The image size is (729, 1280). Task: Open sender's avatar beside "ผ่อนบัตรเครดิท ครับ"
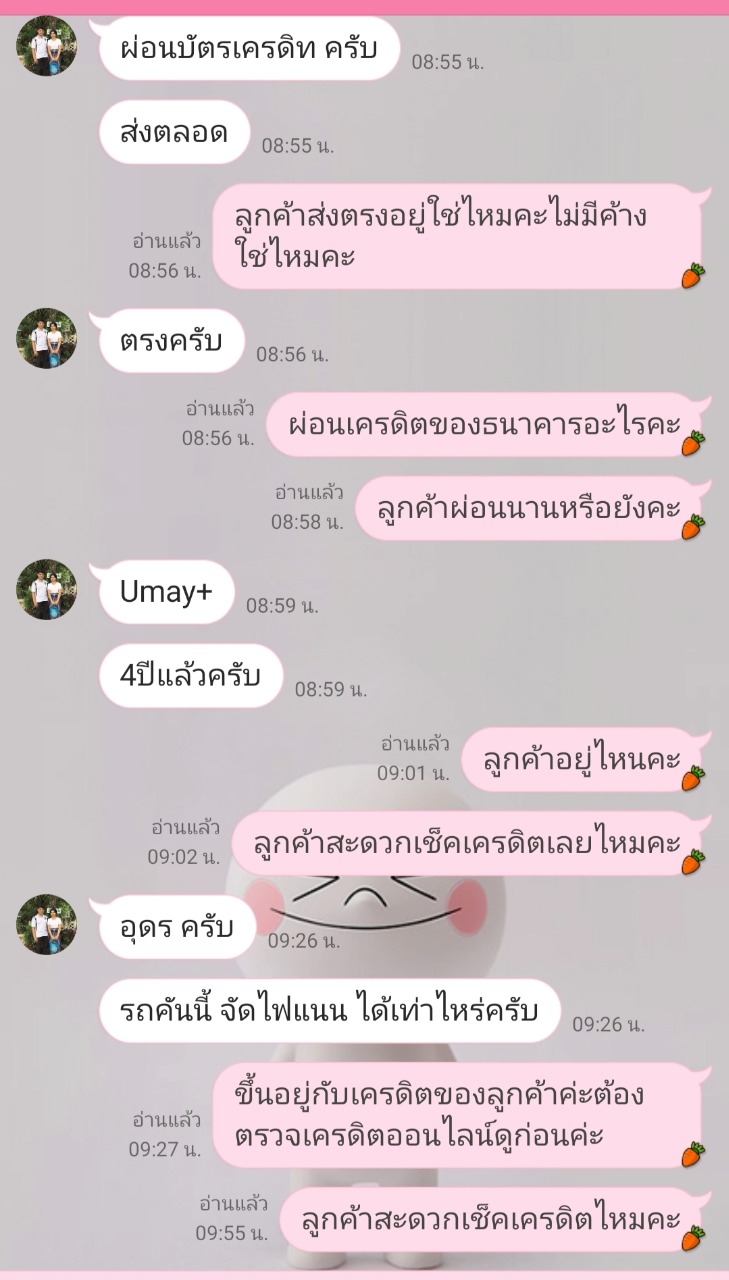click(46, 46)
